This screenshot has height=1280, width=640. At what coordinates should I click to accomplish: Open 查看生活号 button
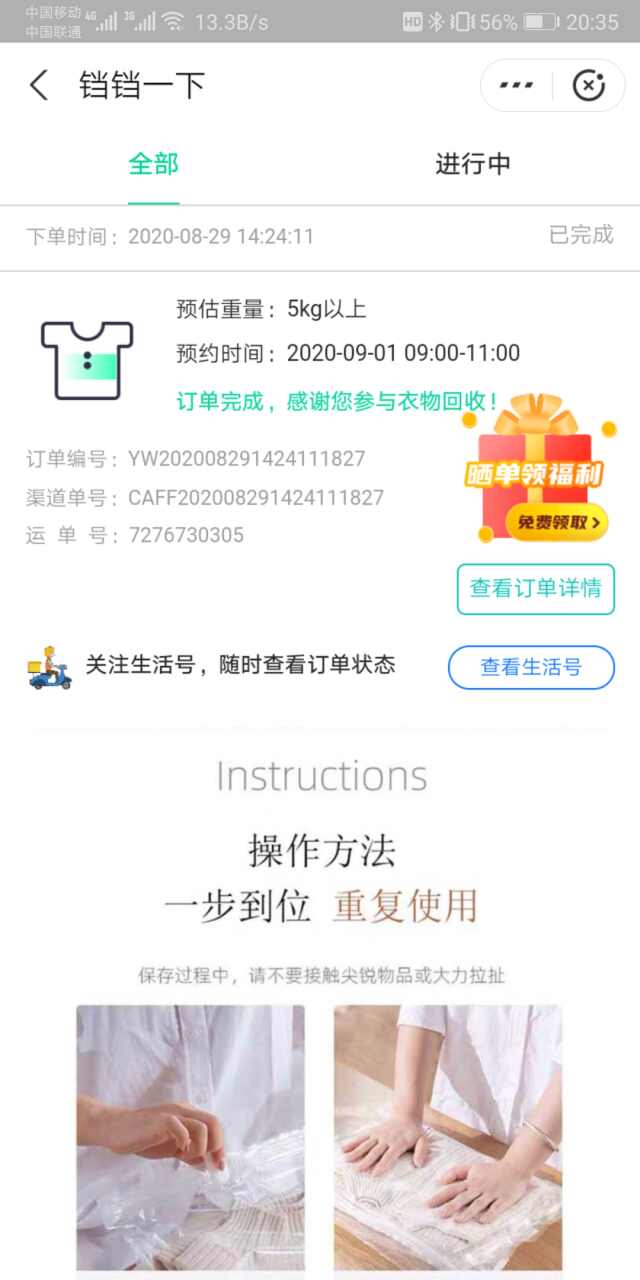(x=531, y=667)
